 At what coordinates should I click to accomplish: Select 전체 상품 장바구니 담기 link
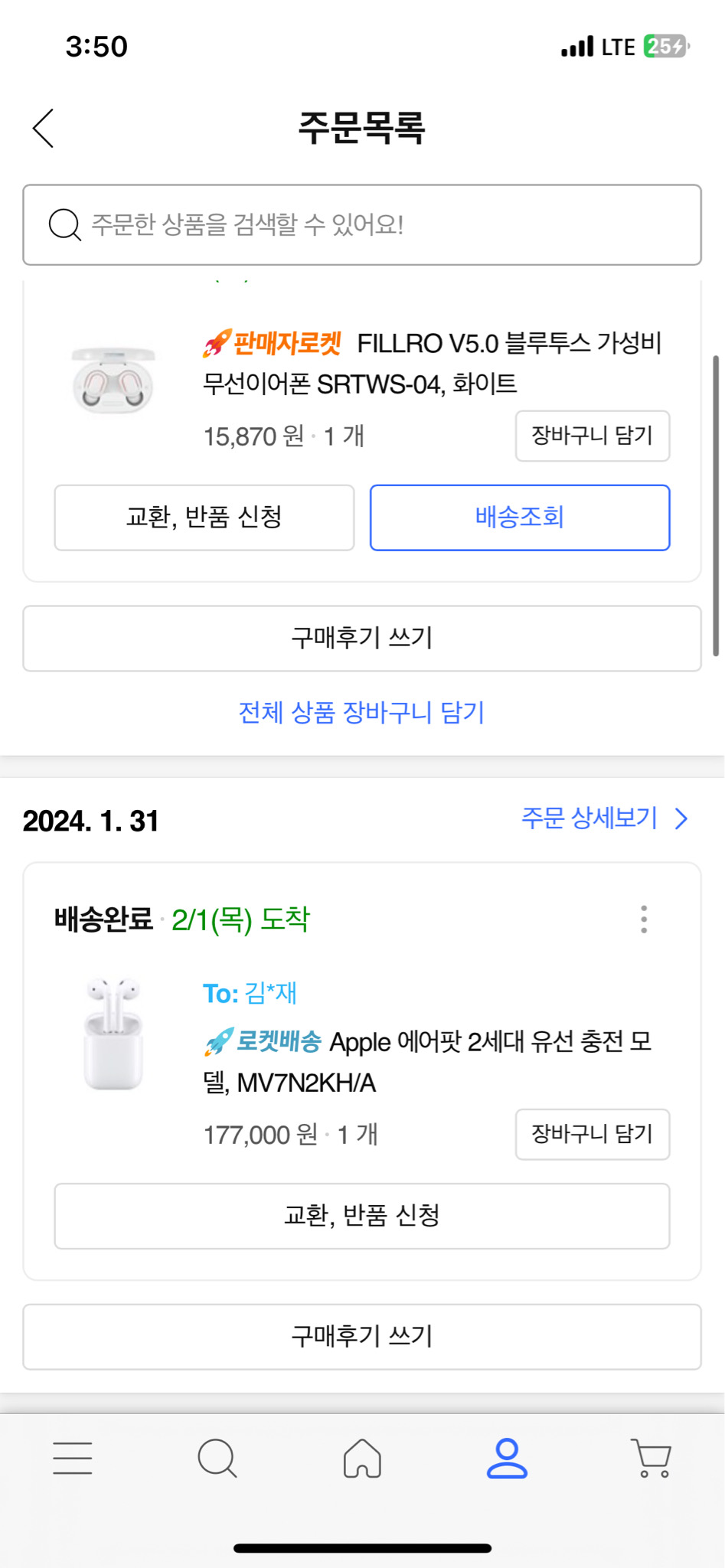pos(362,712)
